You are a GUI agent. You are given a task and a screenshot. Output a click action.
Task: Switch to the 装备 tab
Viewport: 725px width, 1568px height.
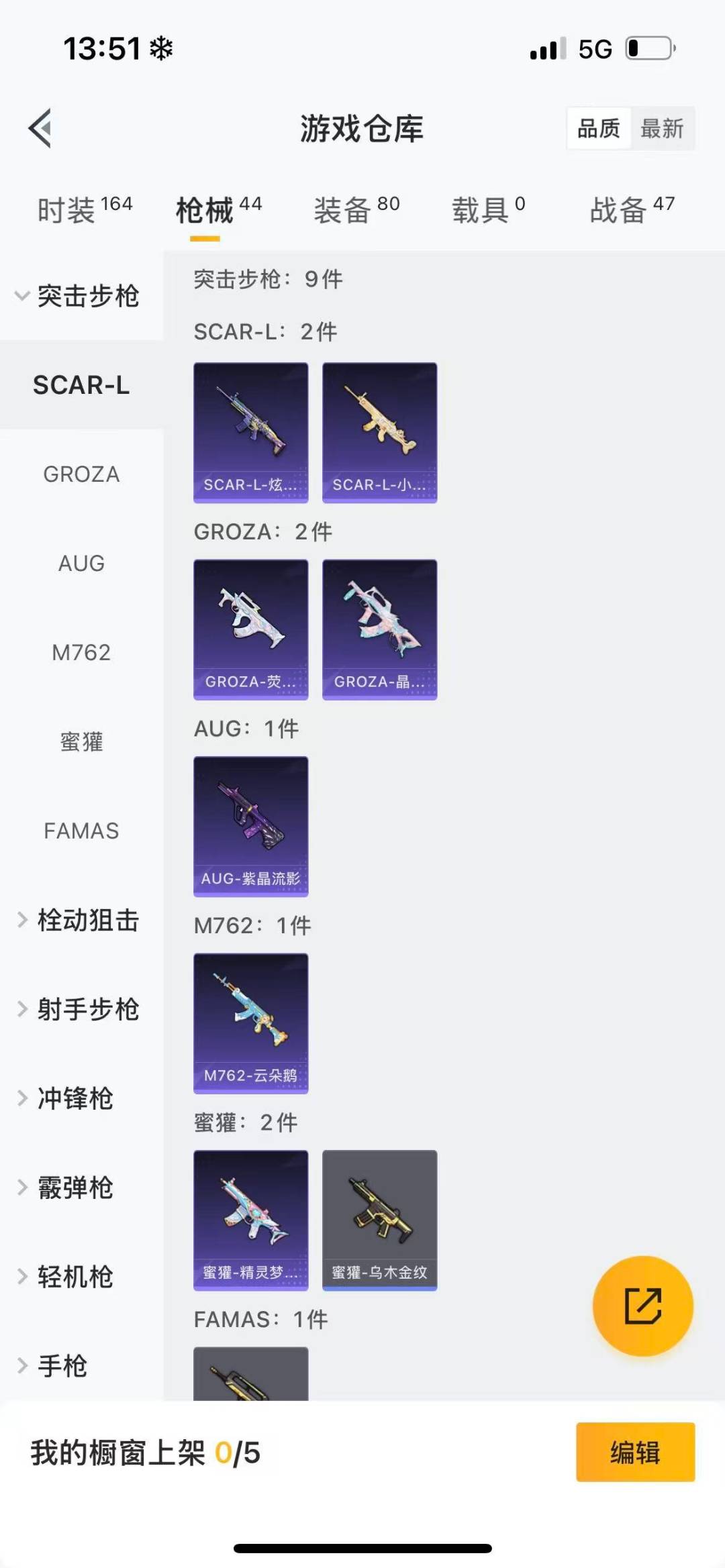tap(356, 209)
